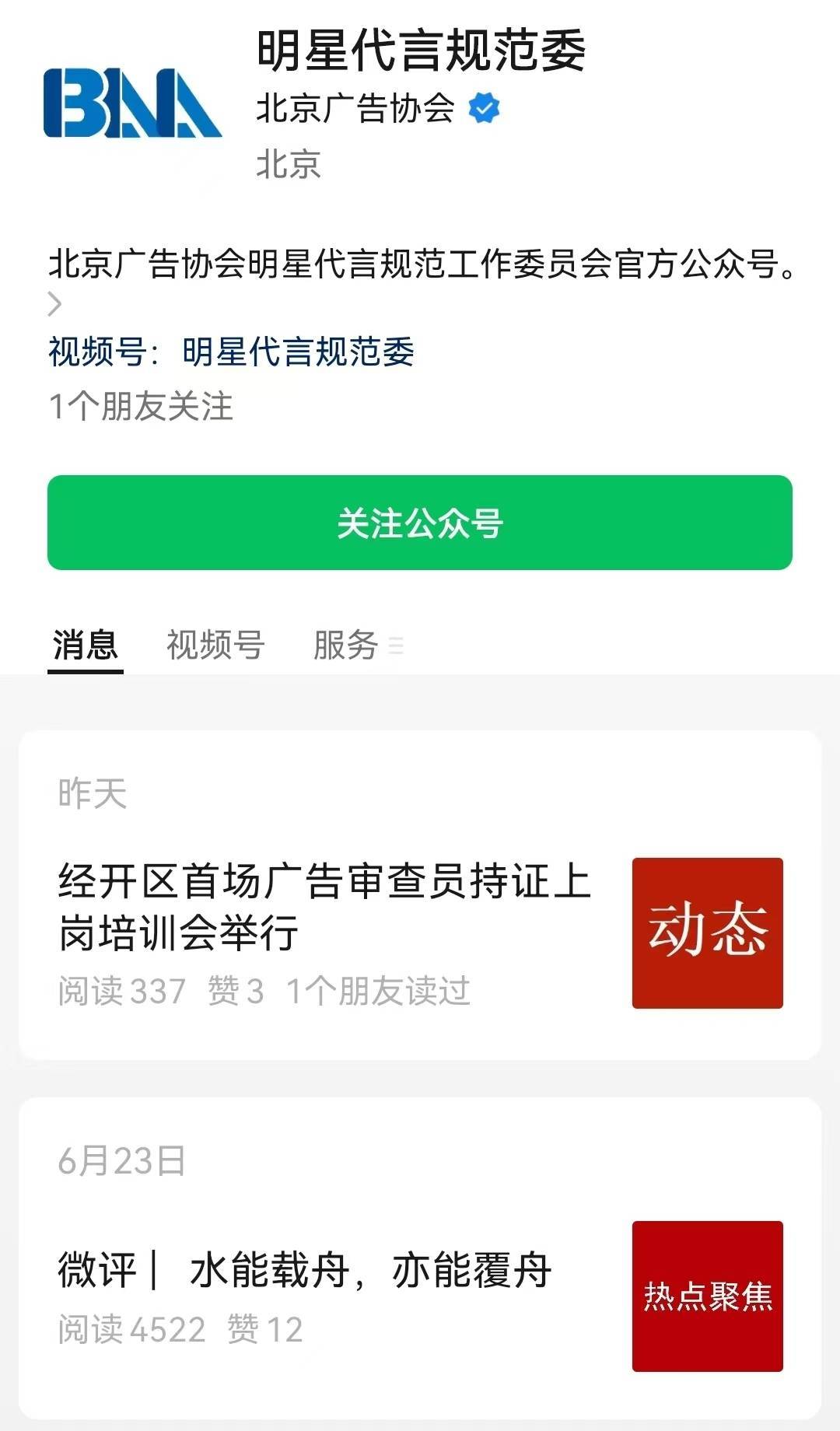Switch to the 视频号 tab

[215, 645]
